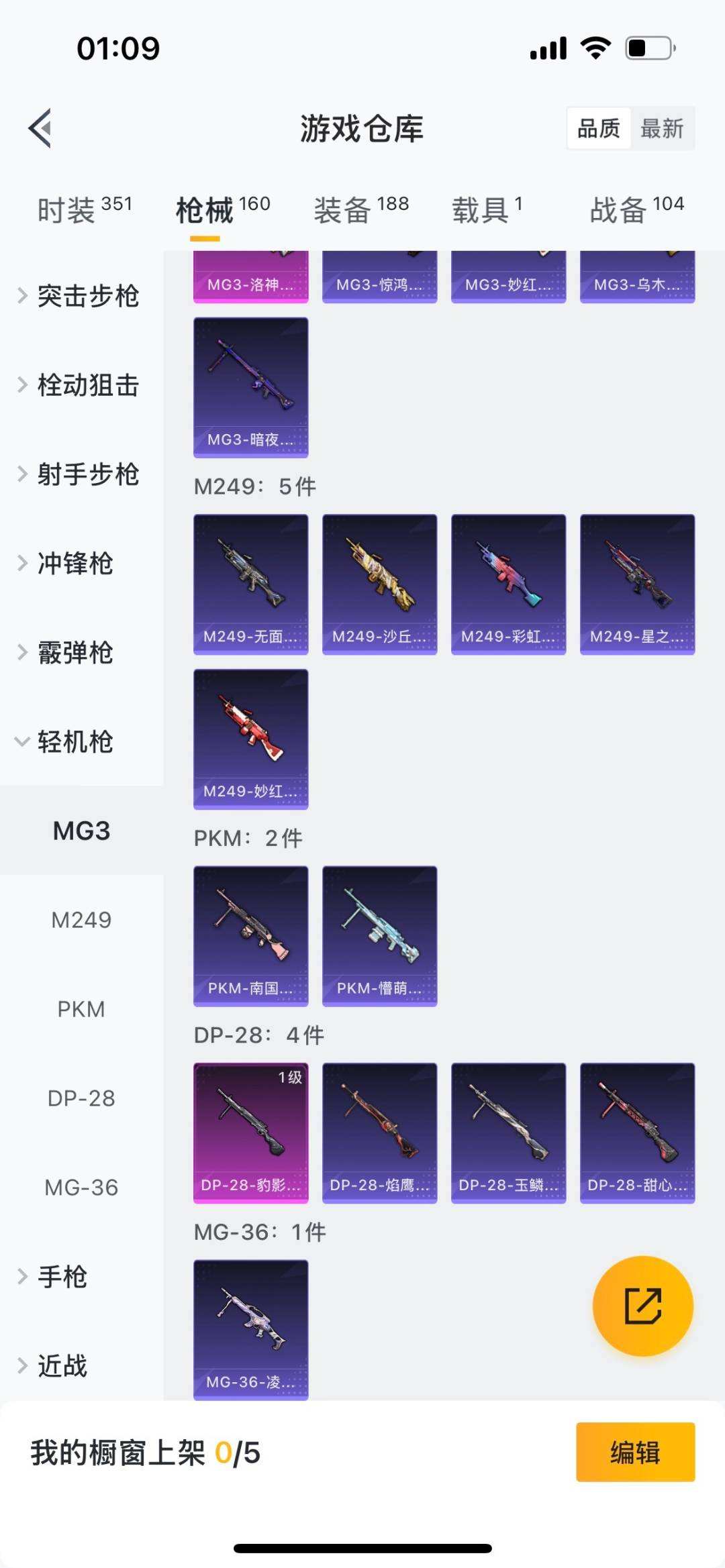Select M249 in the sidebar
The width and height of the screenshot is (725, 1568).
[81, 920]
